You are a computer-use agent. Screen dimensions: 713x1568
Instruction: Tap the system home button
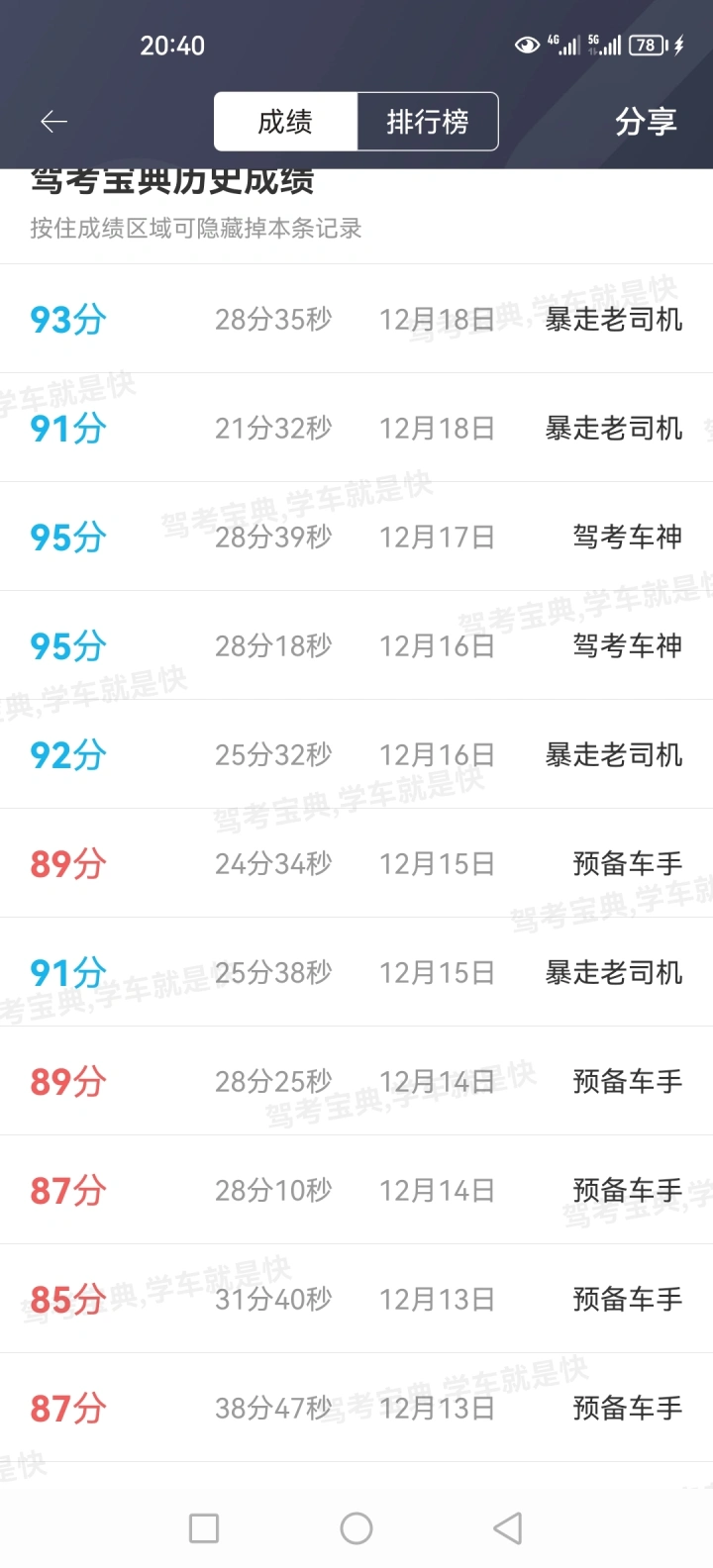coord(356,1528)
